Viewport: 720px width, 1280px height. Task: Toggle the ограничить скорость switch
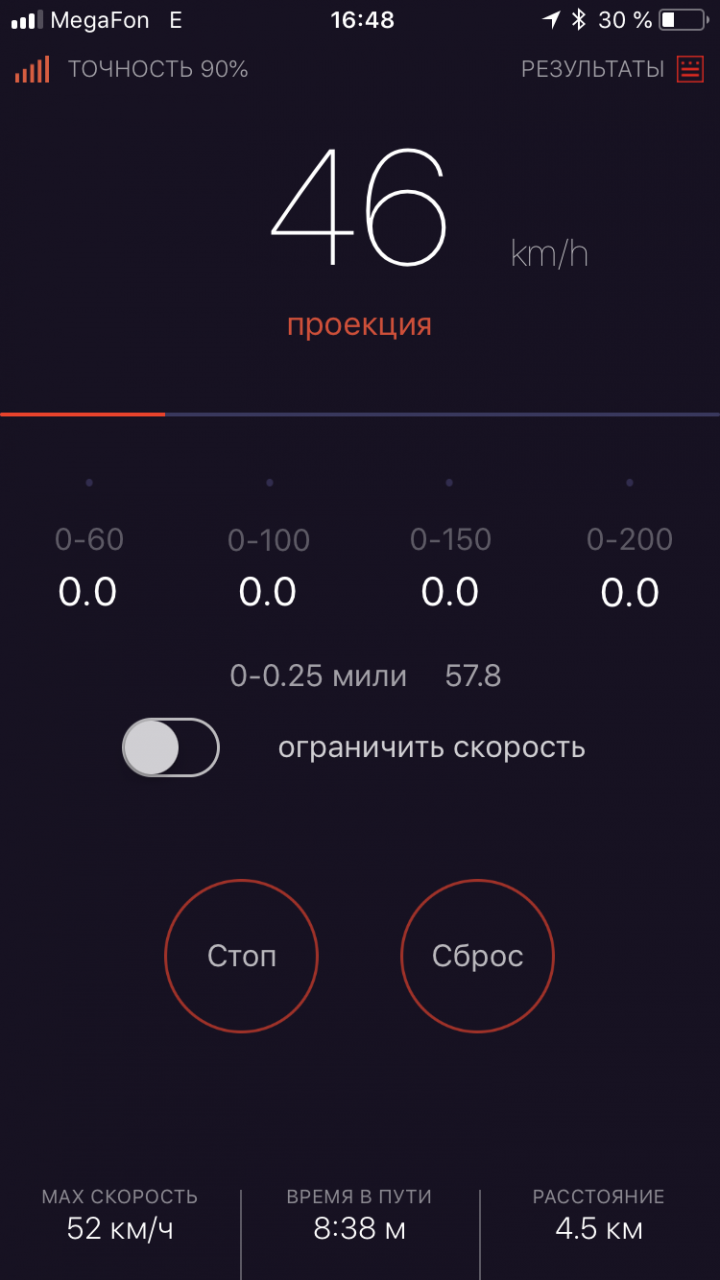tap(171, 747)
